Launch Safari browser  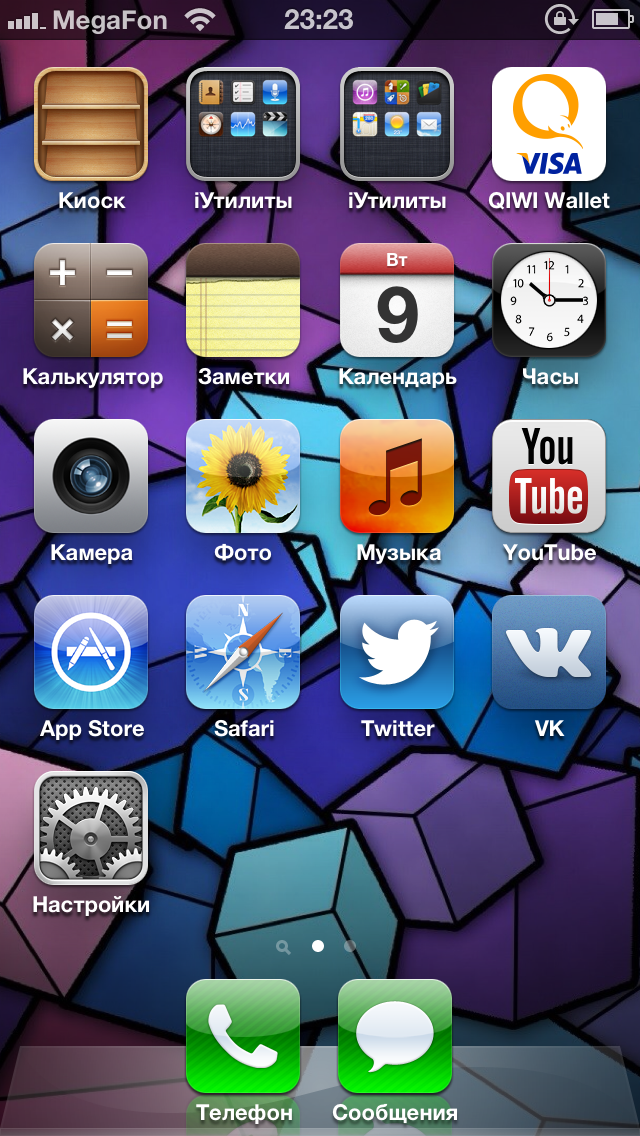click(243, 652)
